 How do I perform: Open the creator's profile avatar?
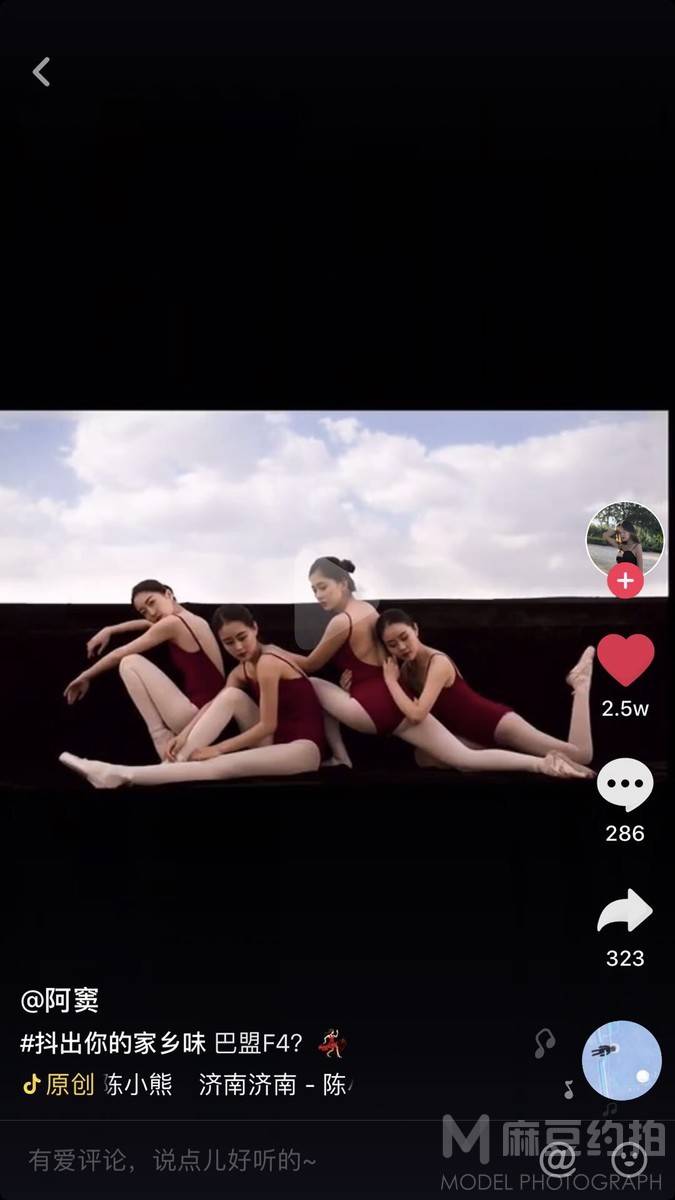coord(625,539)
